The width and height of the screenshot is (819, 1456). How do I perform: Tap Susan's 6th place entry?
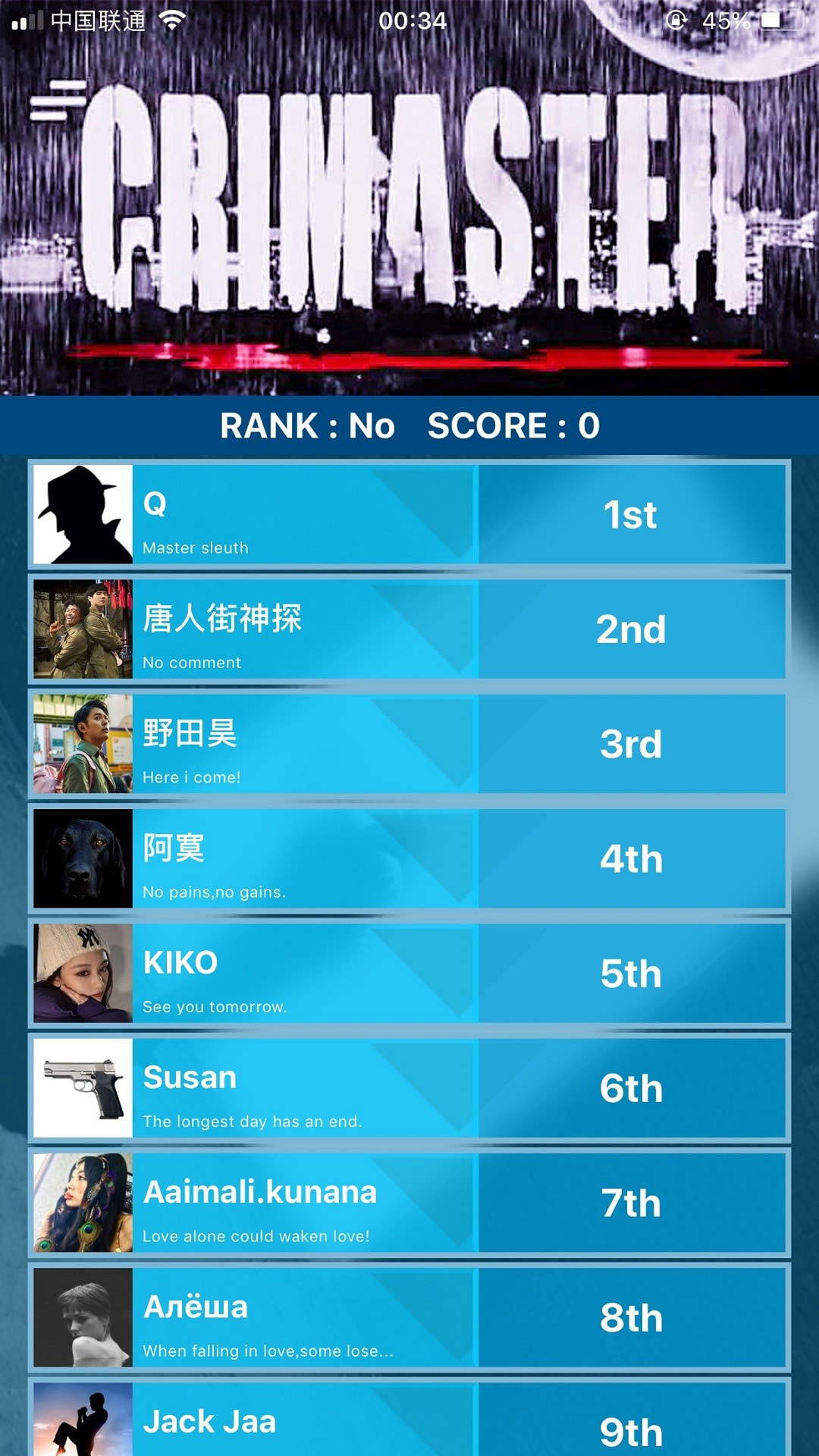[x=409, y=1087]
